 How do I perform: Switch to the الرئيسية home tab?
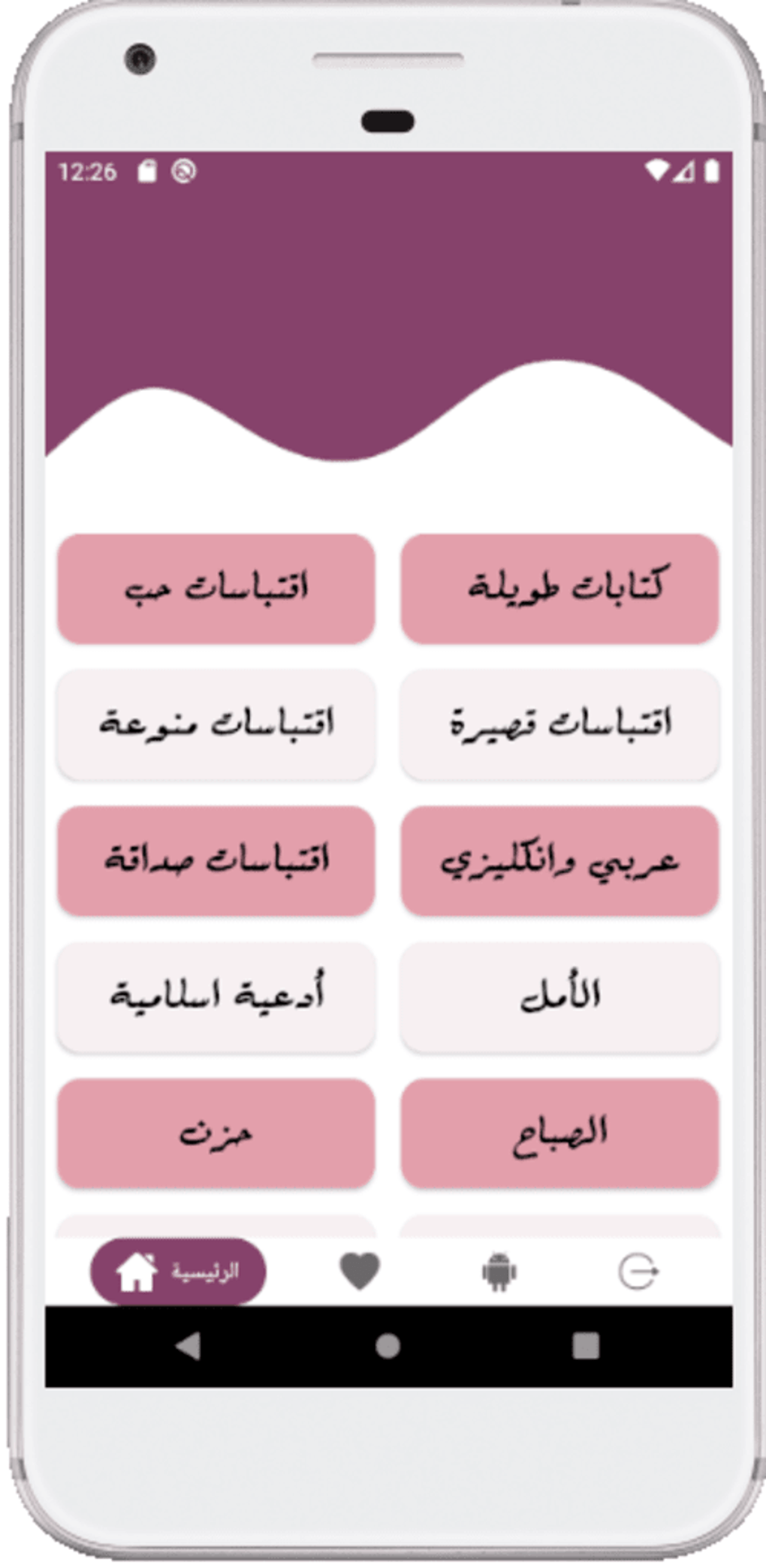tap(178, 1271)
